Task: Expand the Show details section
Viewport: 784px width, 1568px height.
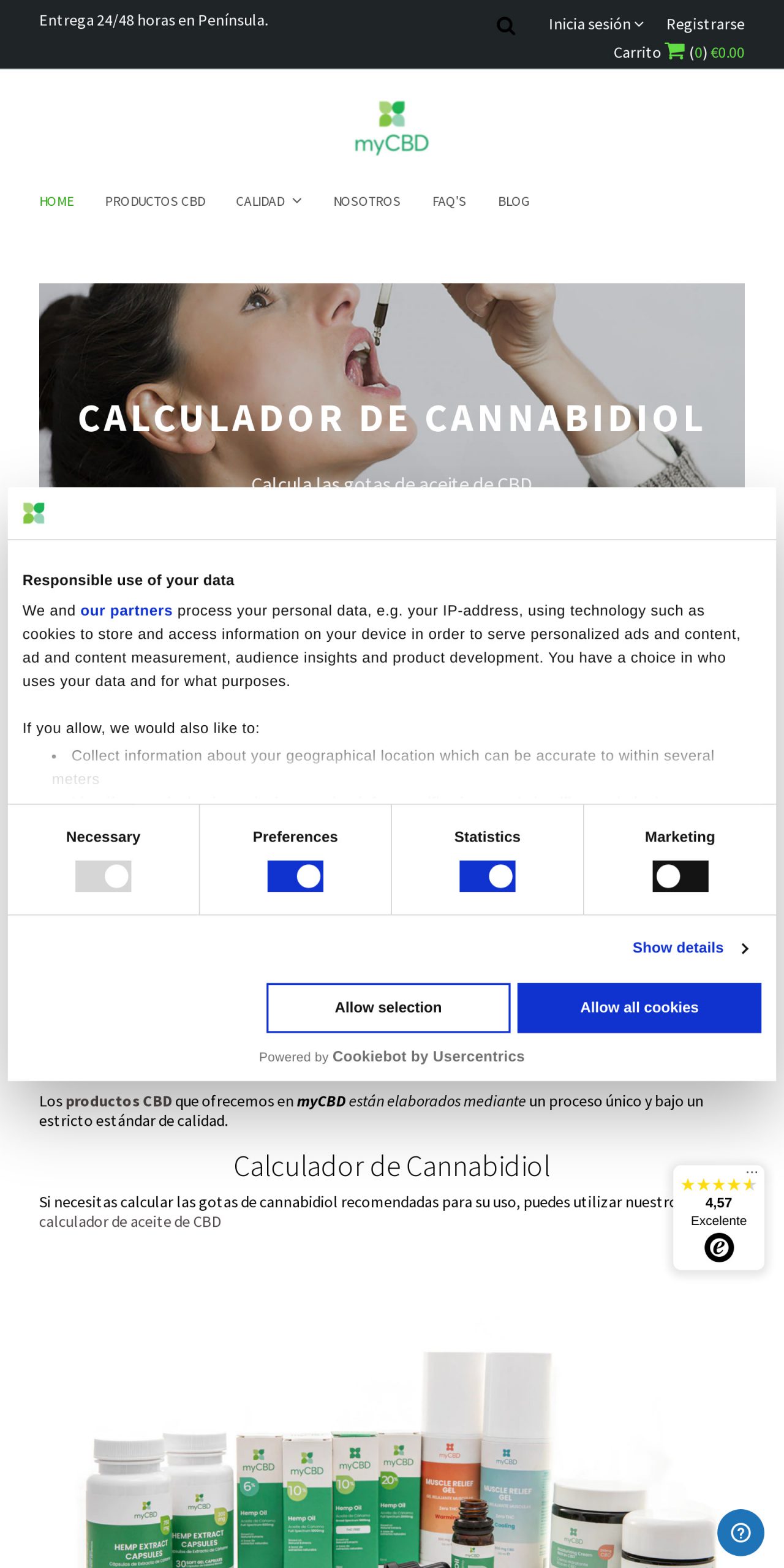Action: [679, 948]
